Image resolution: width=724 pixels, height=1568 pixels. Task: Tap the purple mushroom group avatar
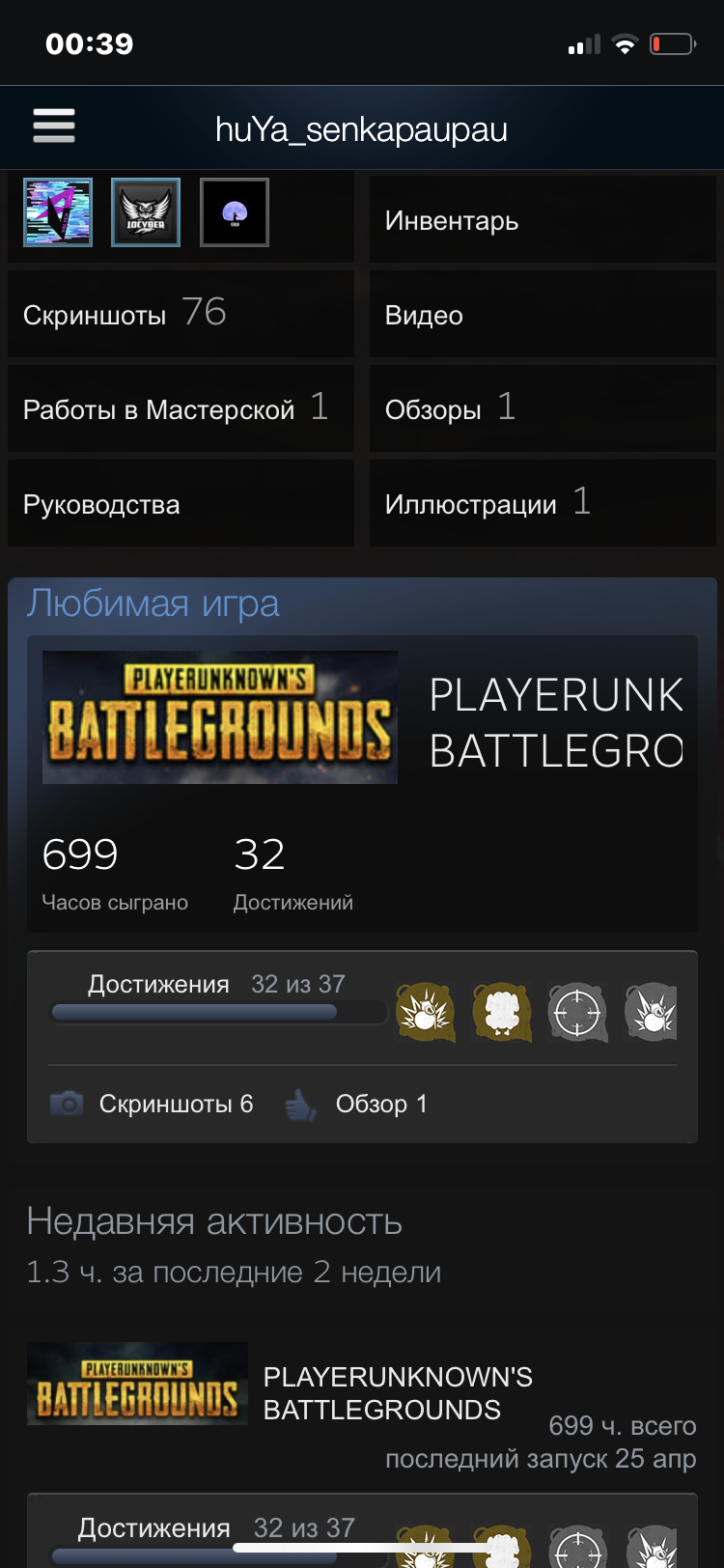(235, 212)
